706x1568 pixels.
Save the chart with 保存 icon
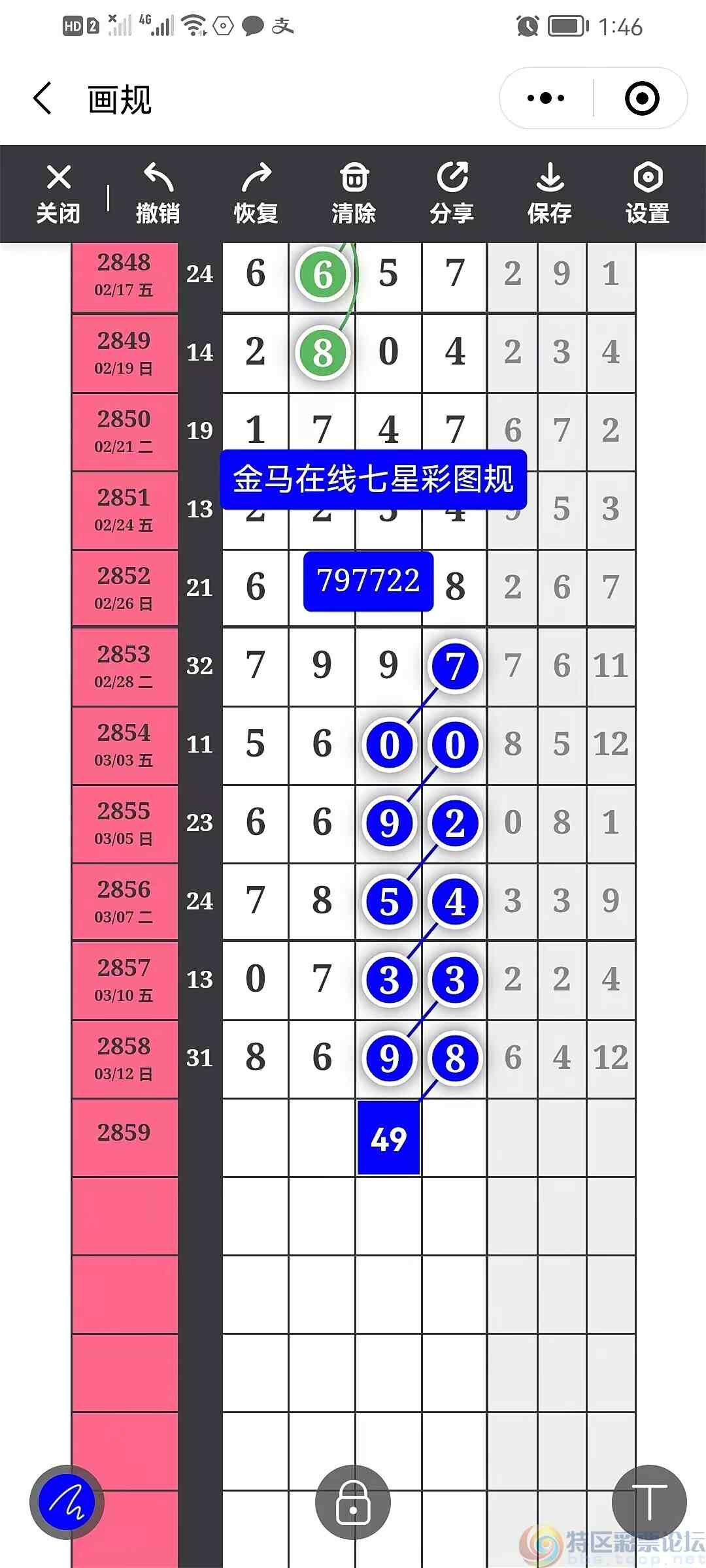pos(550,193)
